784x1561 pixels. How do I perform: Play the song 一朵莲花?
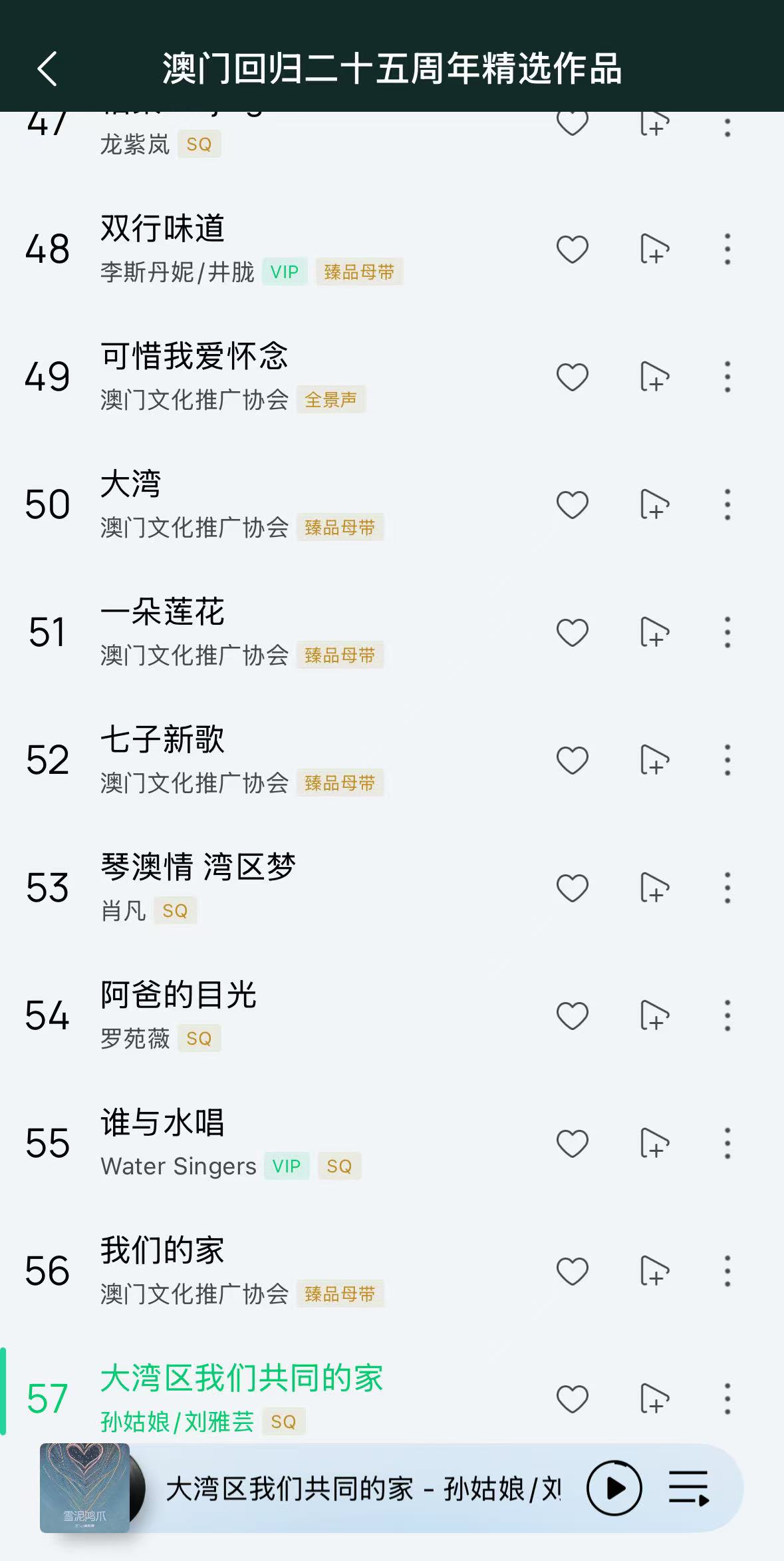point(163,612)
